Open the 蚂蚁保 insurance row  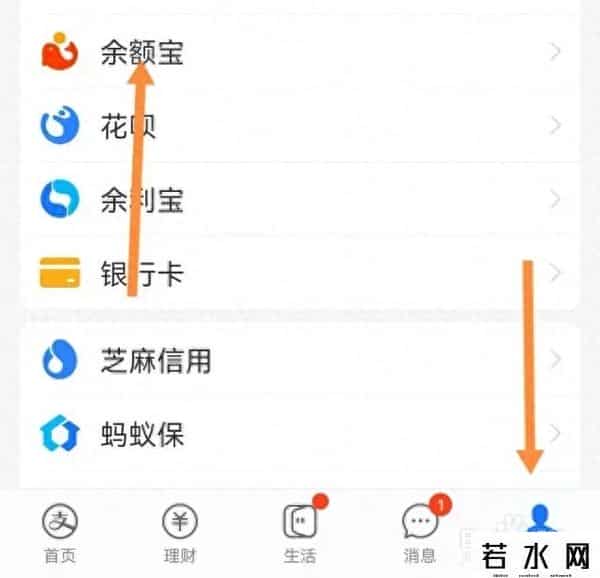click(x=300, y=435)
